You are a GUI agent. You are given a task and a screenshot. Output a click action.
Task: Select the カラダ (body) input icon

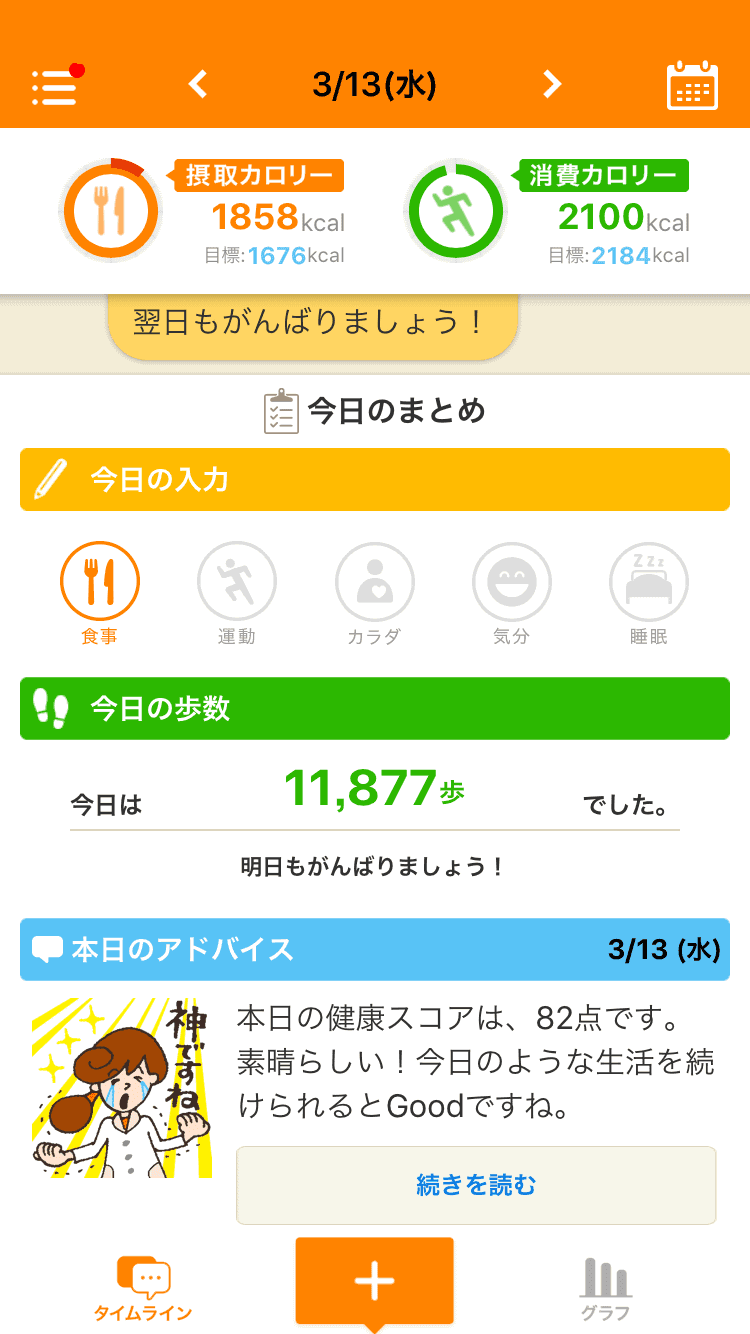click(375, 578)
